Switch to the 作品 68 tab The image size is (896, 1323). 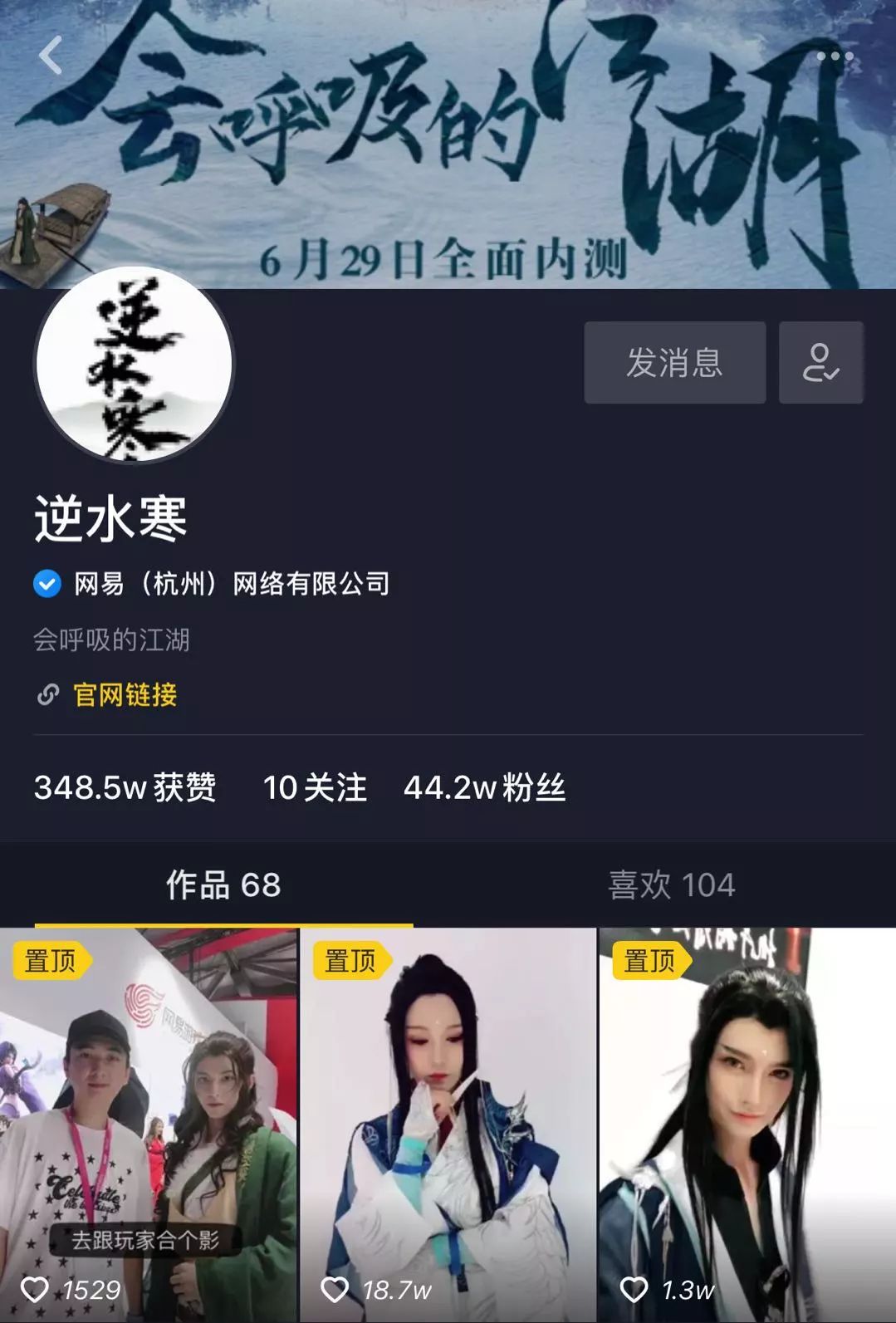[223, 885]
